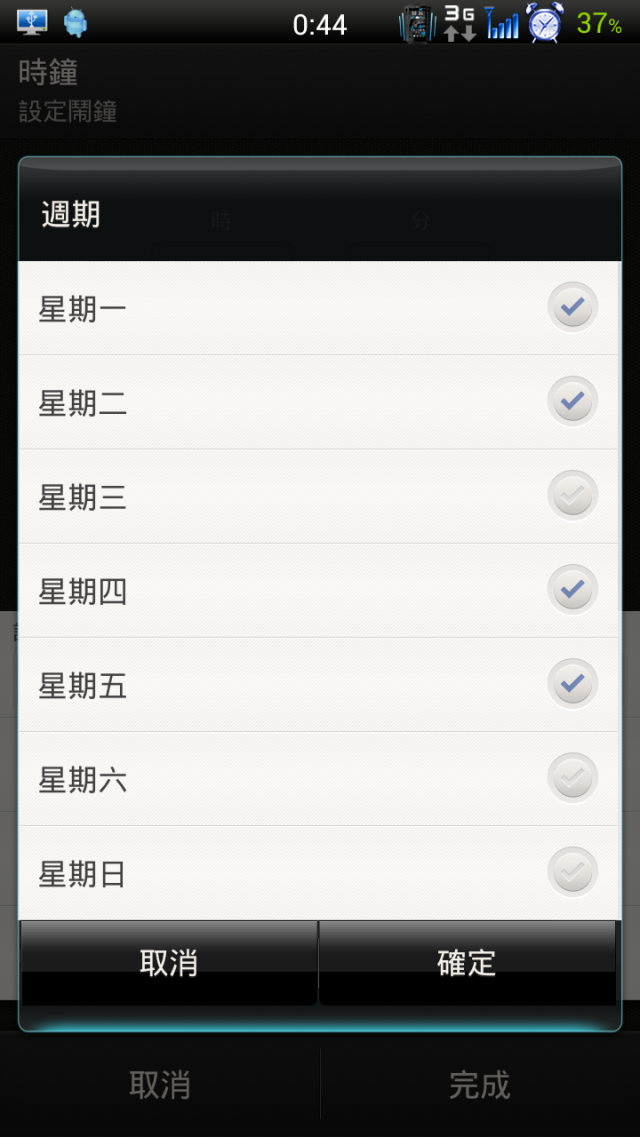Enable 星期三 for the alarm

click(x=572, y=495)
